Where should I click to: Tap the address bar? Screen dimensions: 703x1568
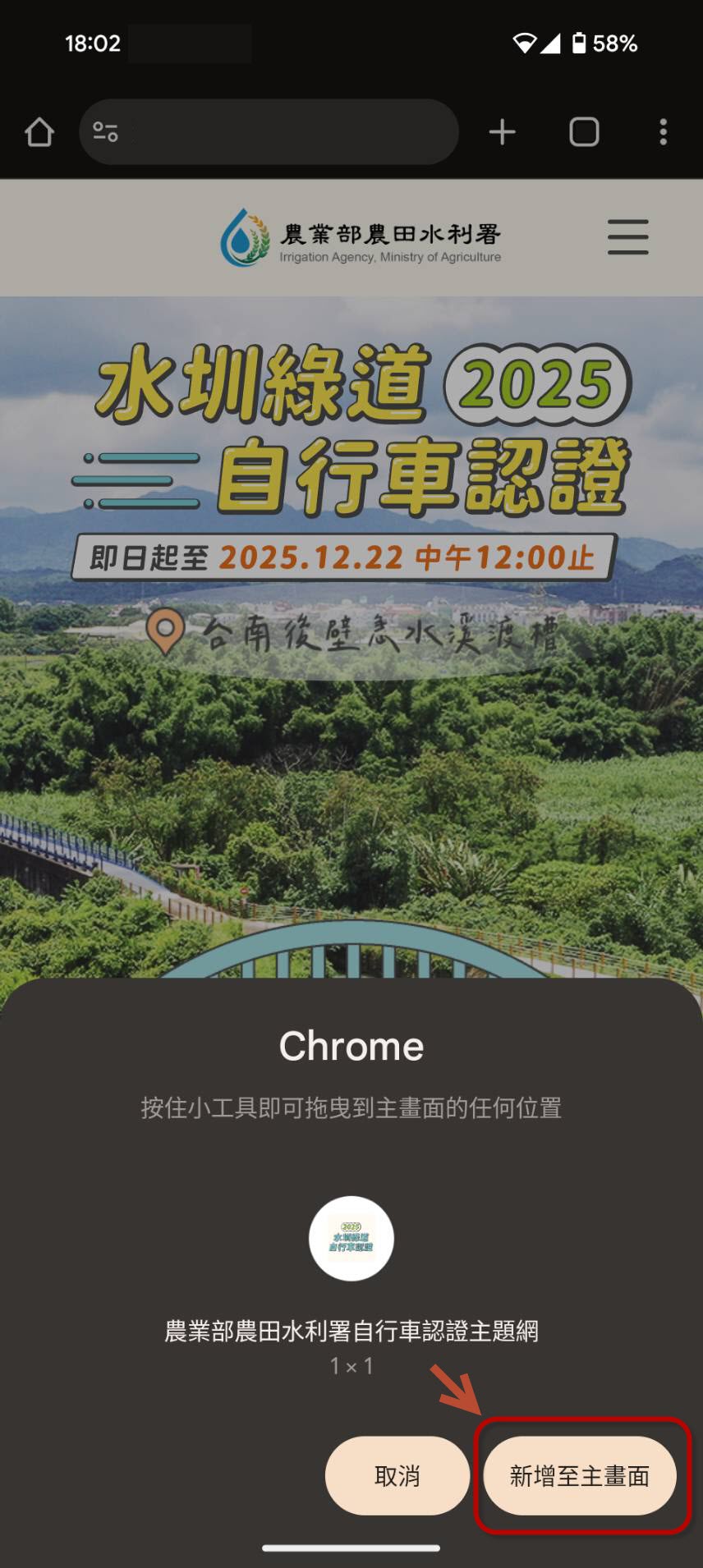click(269, 132)
